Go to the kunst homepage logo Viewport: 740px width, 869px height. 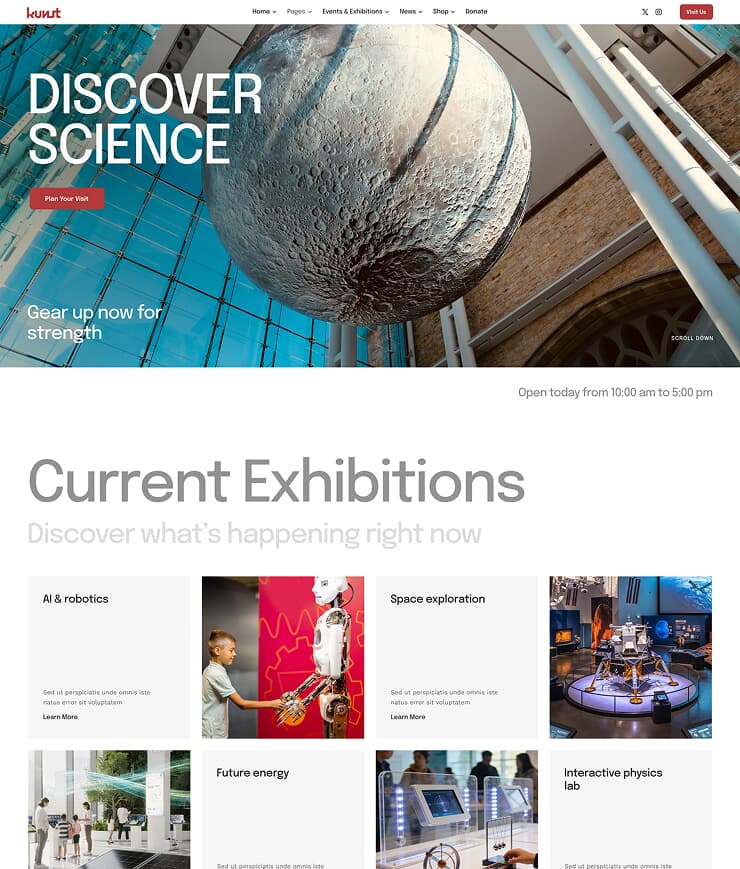[x=44, y=12]
